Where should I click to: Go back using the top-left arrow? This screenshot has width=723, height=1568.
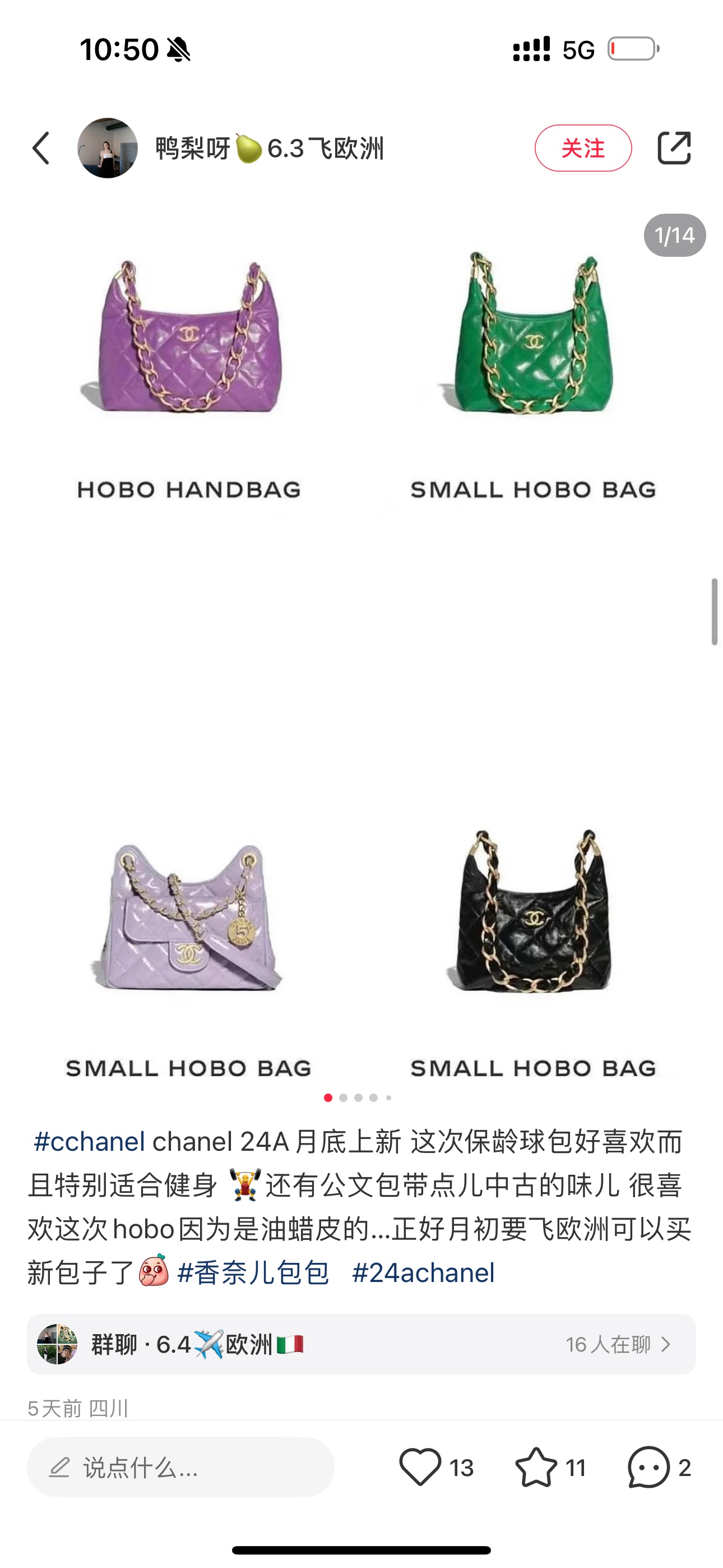tap(41, 148)
